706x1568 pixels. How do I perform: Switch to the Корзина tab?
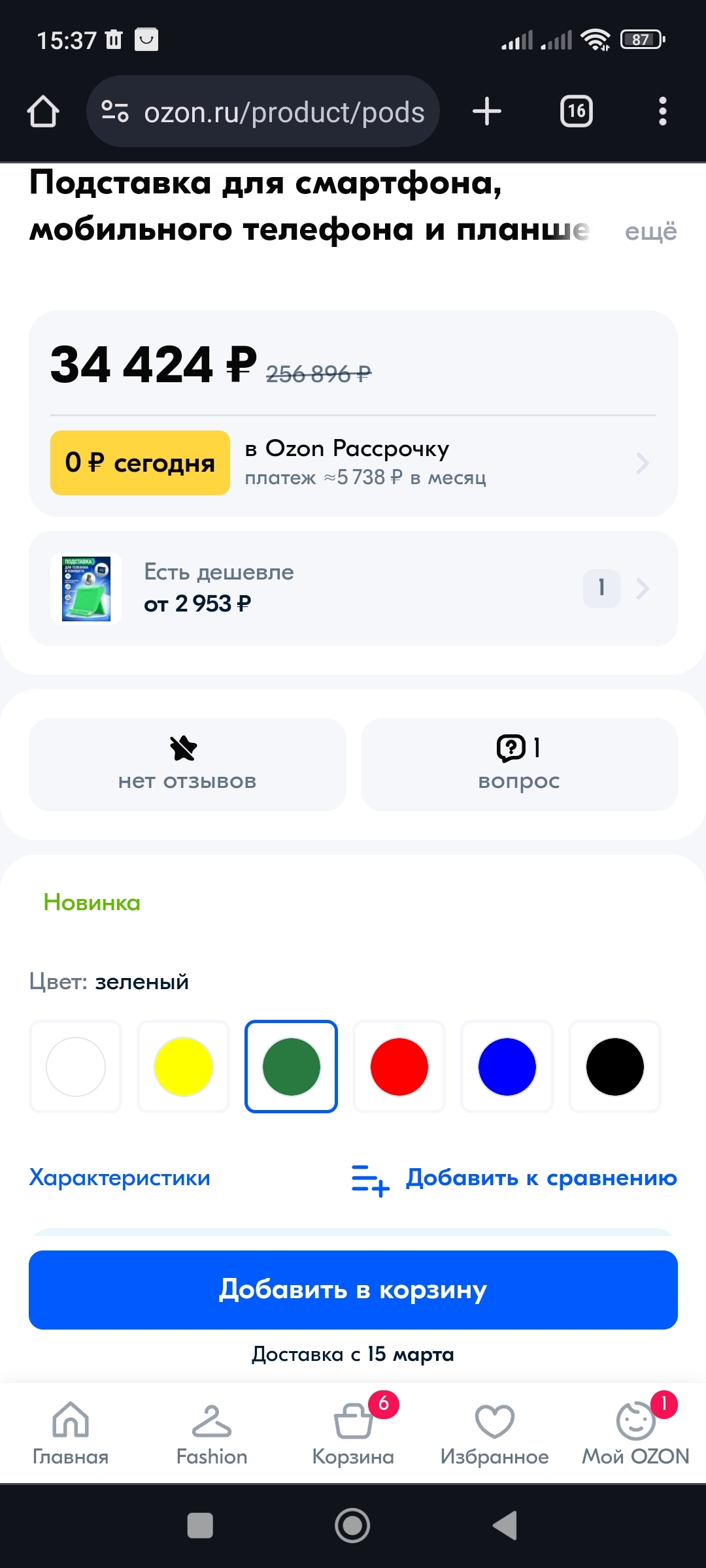point(353,1432)
